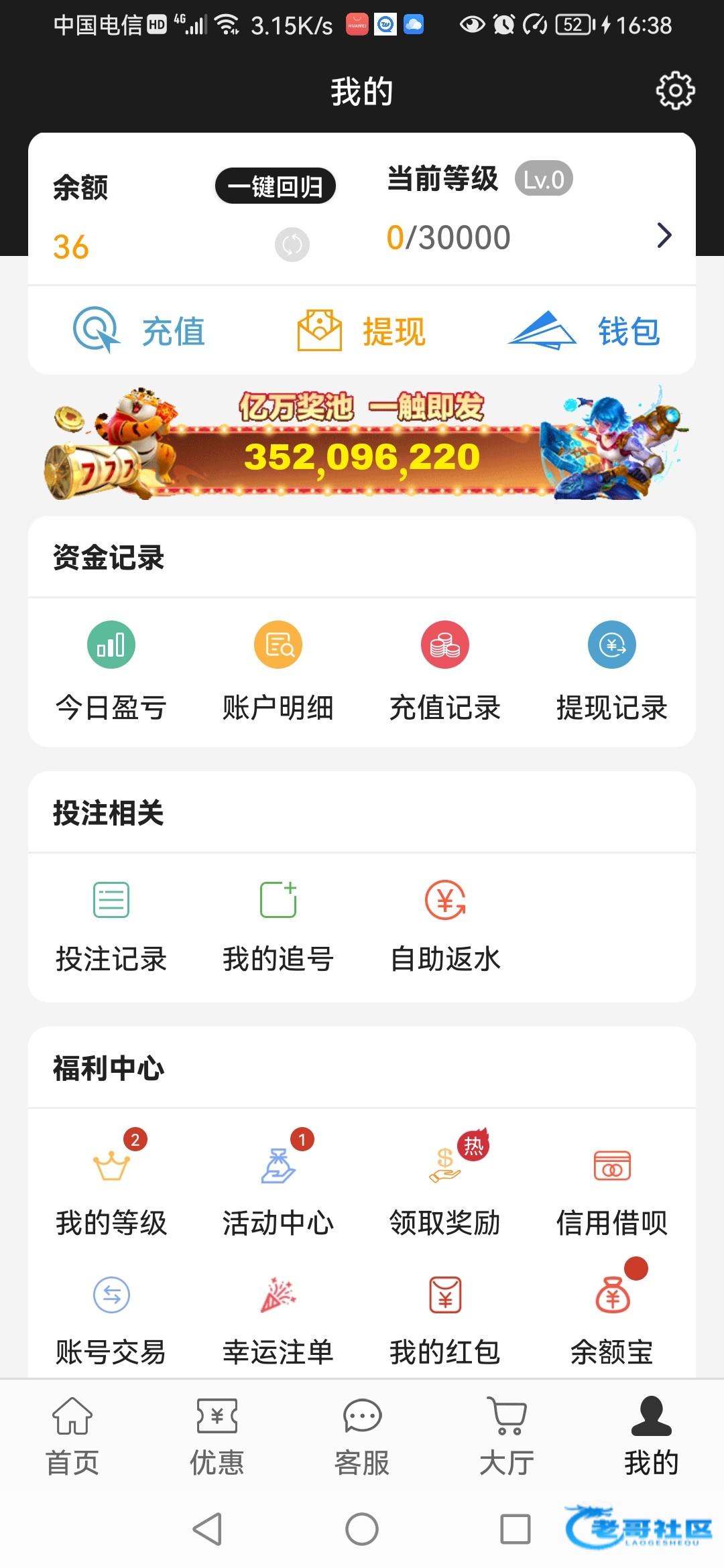
Task: Open 充值 recharge
Action: point(139,330)
